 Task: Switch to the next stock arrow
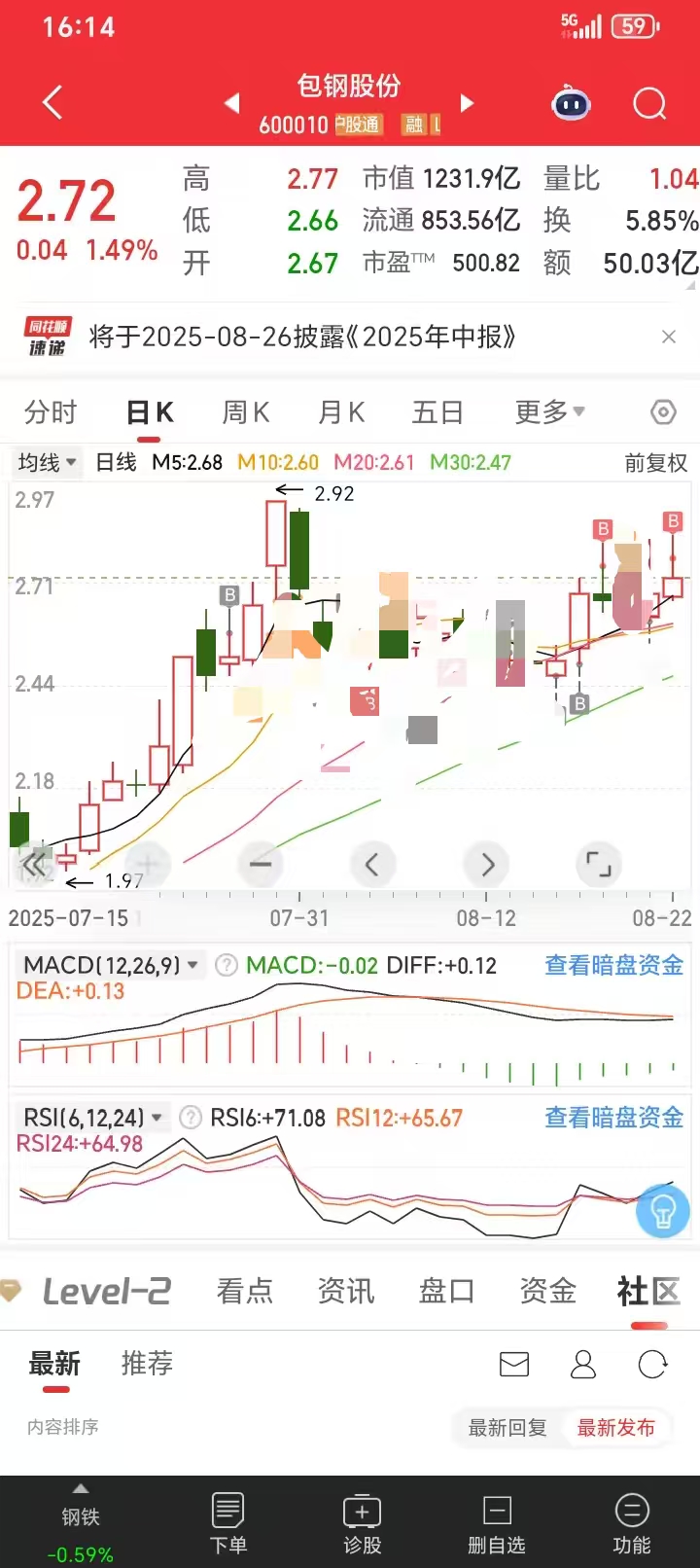[x=467, y=102]
